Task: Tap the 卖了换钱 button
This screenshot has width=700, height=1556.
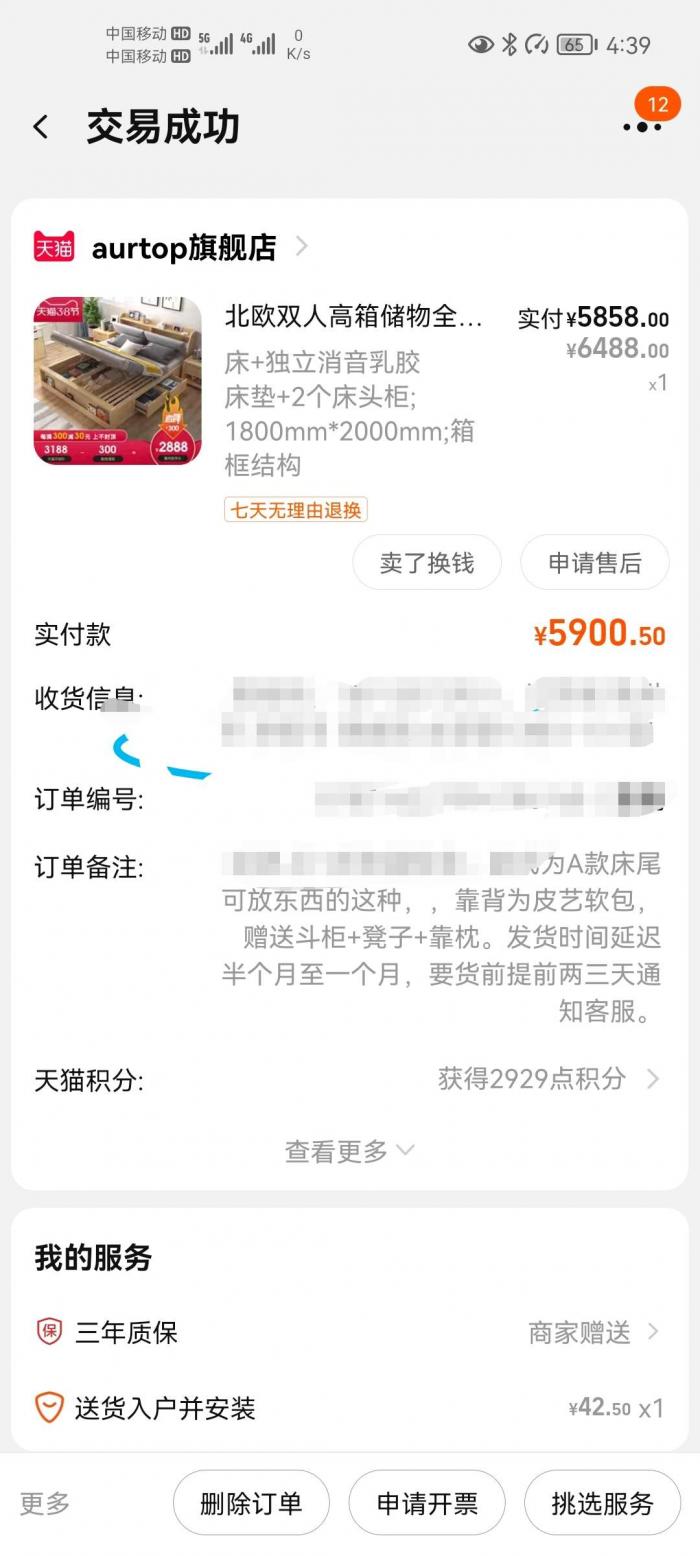Action: [x=427, y=563]
